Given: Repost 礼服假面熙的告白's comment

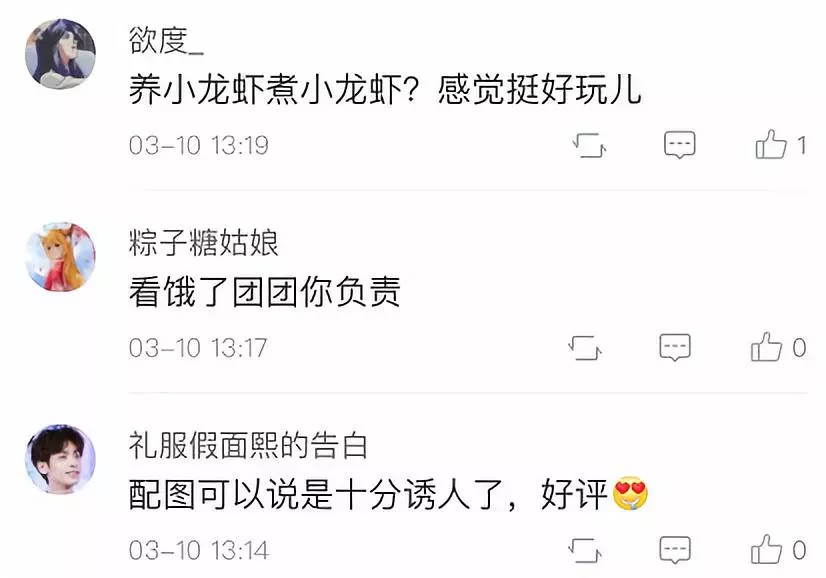Looking at the screenshot, I should coord(585,549).
